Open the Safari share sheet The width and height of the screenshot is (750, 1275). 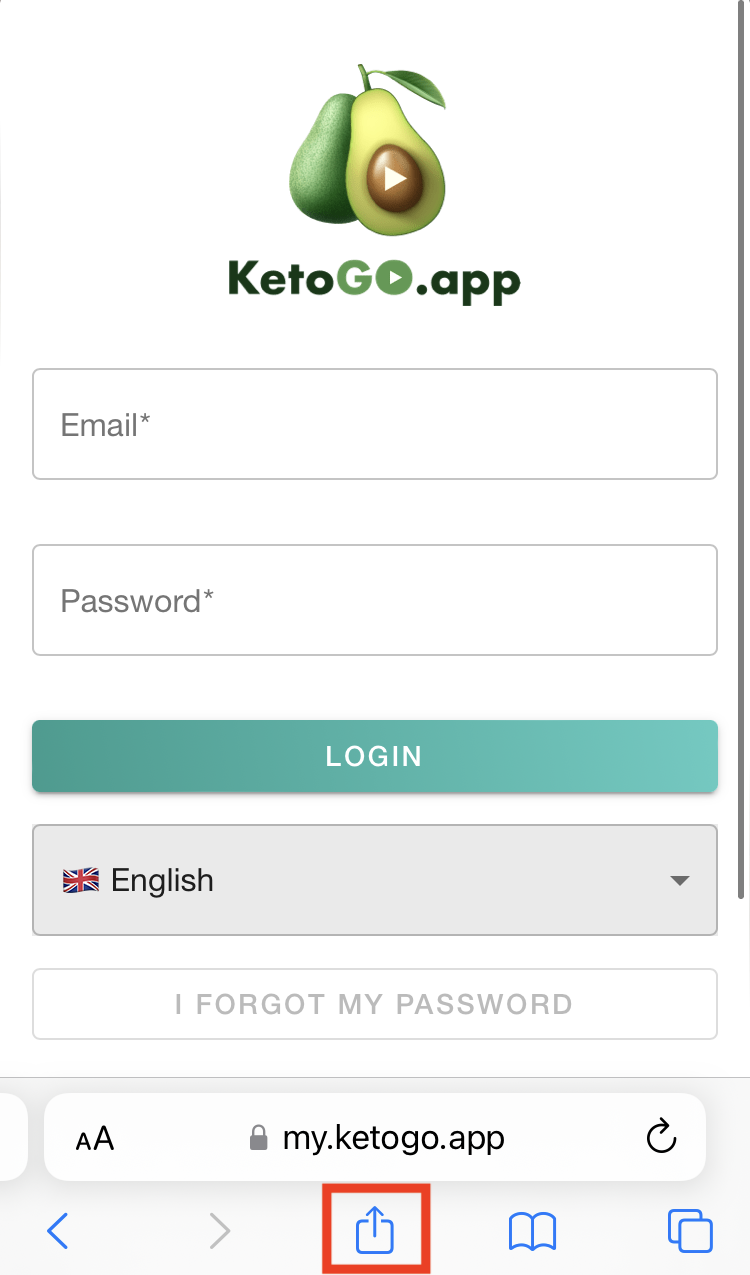point(375,1231)
